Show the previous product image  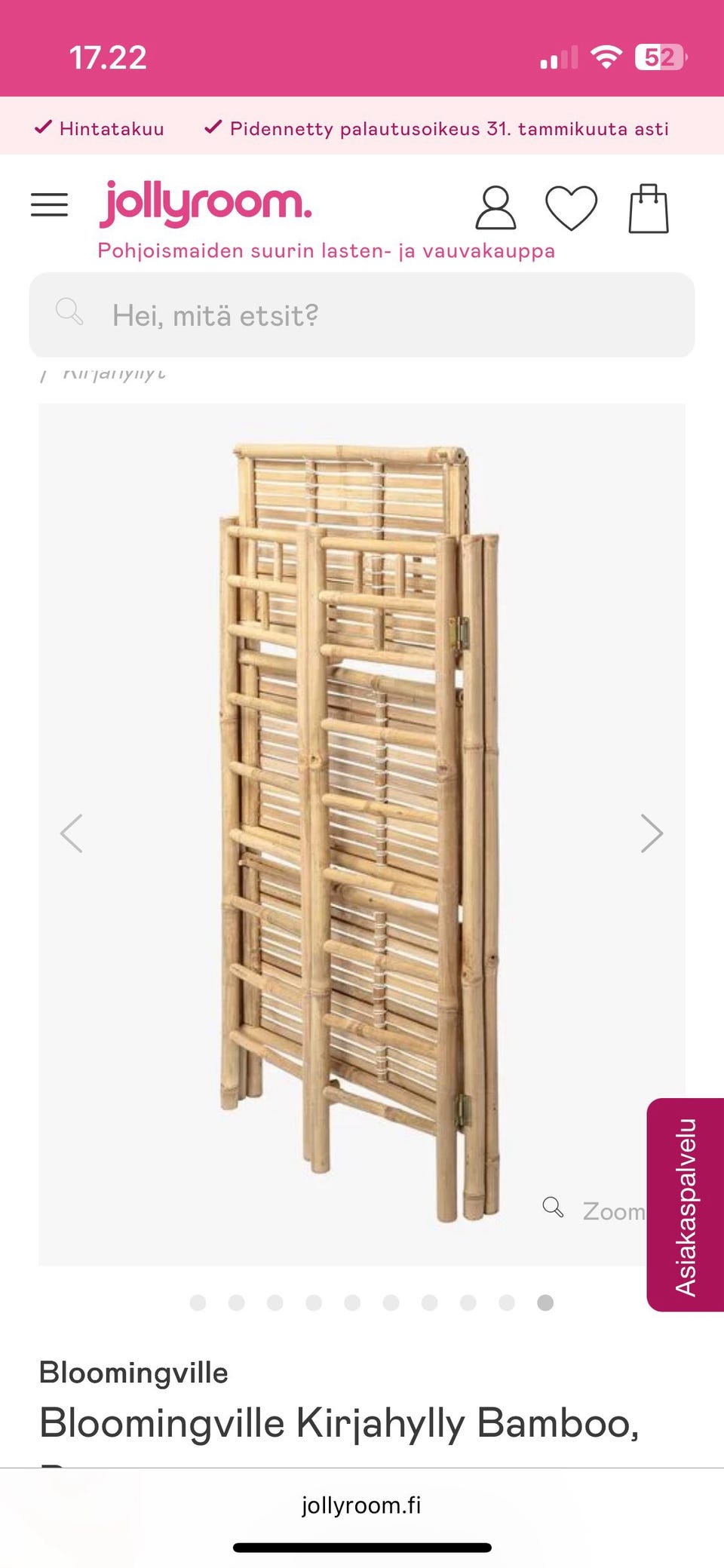point(72,833)
